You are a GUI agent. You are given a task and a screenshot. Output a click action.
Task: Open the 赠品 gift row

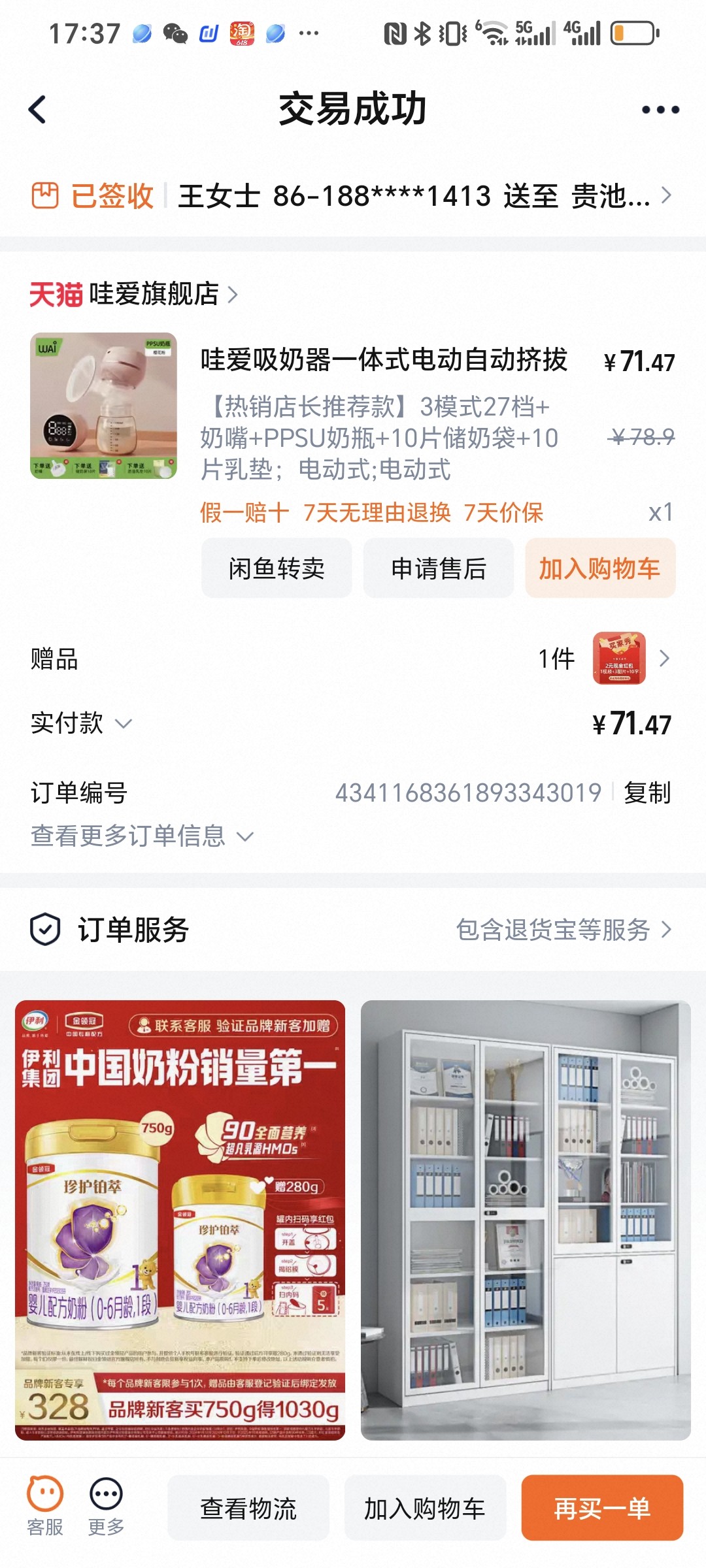353,659
